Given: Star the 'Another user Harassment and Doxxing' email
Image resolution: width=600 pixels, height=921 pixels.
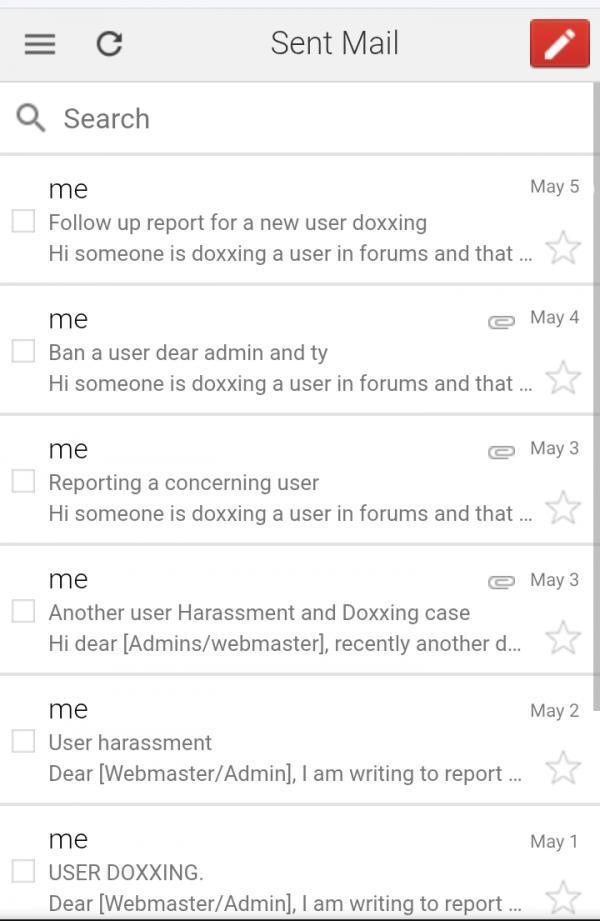Looking at the screenshot, I should pos(564,637).
